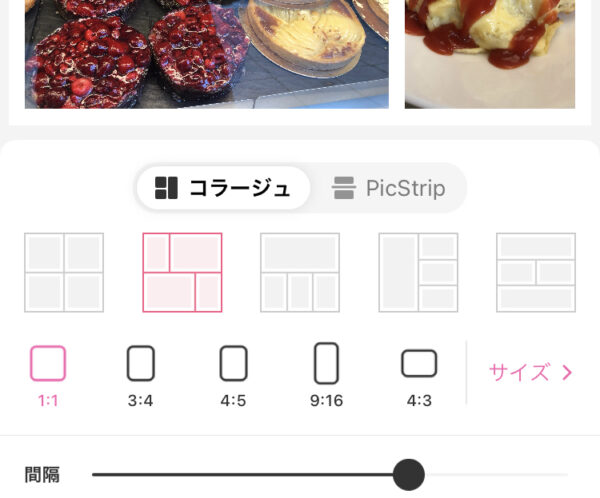This screenshot has height=498, width=600.
Task: Switch to the コラージュ tab
Action: 223,188
